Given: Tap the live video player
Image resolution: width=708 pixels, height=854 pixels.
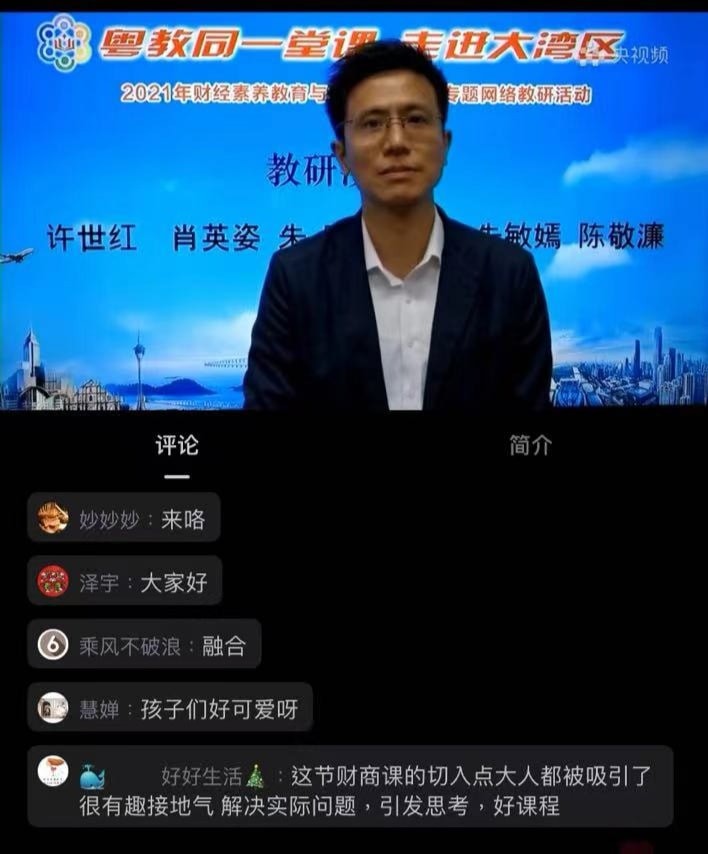Looking at the screenshot, I should click(x=354, y=212).
